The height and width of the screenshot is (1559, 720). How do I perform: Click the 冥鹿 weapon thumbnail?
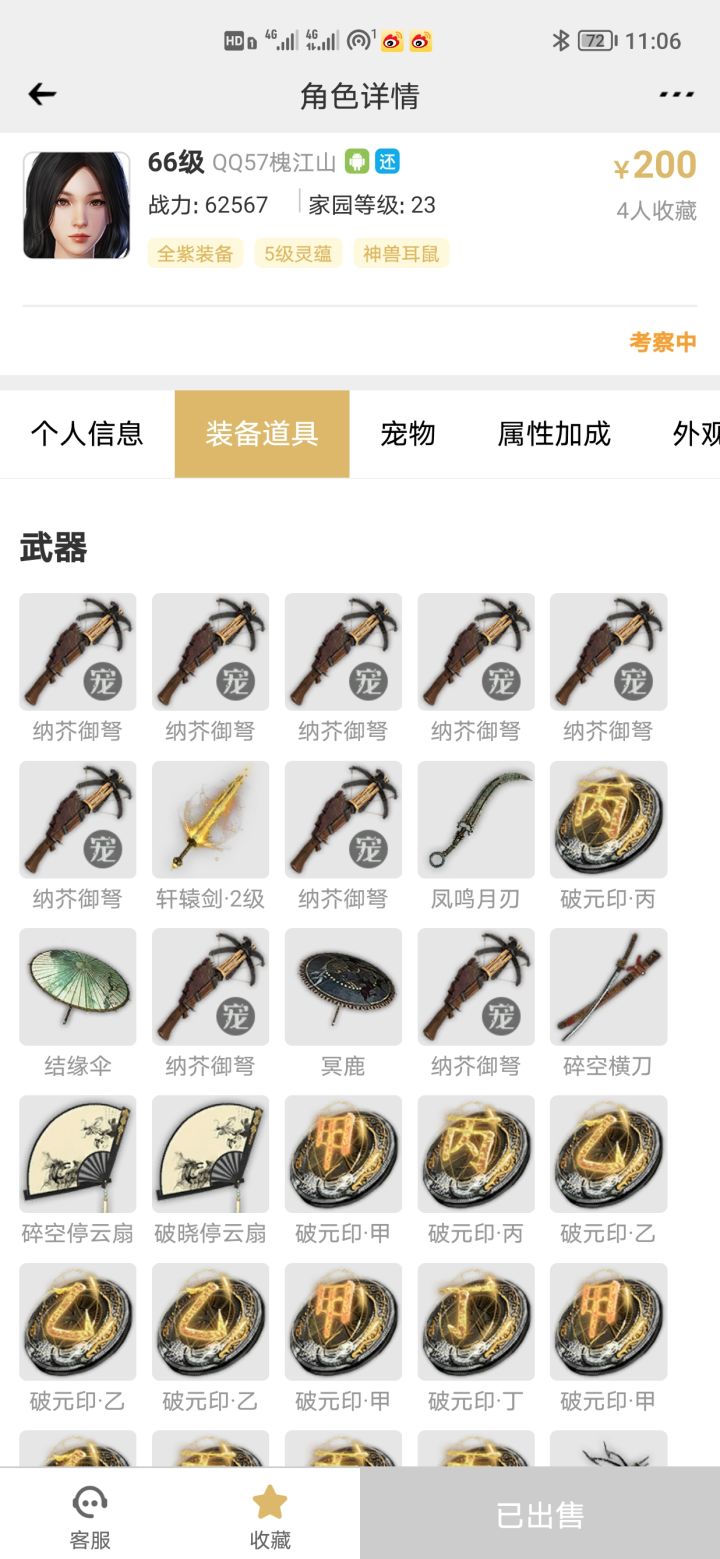coord(343,987)
